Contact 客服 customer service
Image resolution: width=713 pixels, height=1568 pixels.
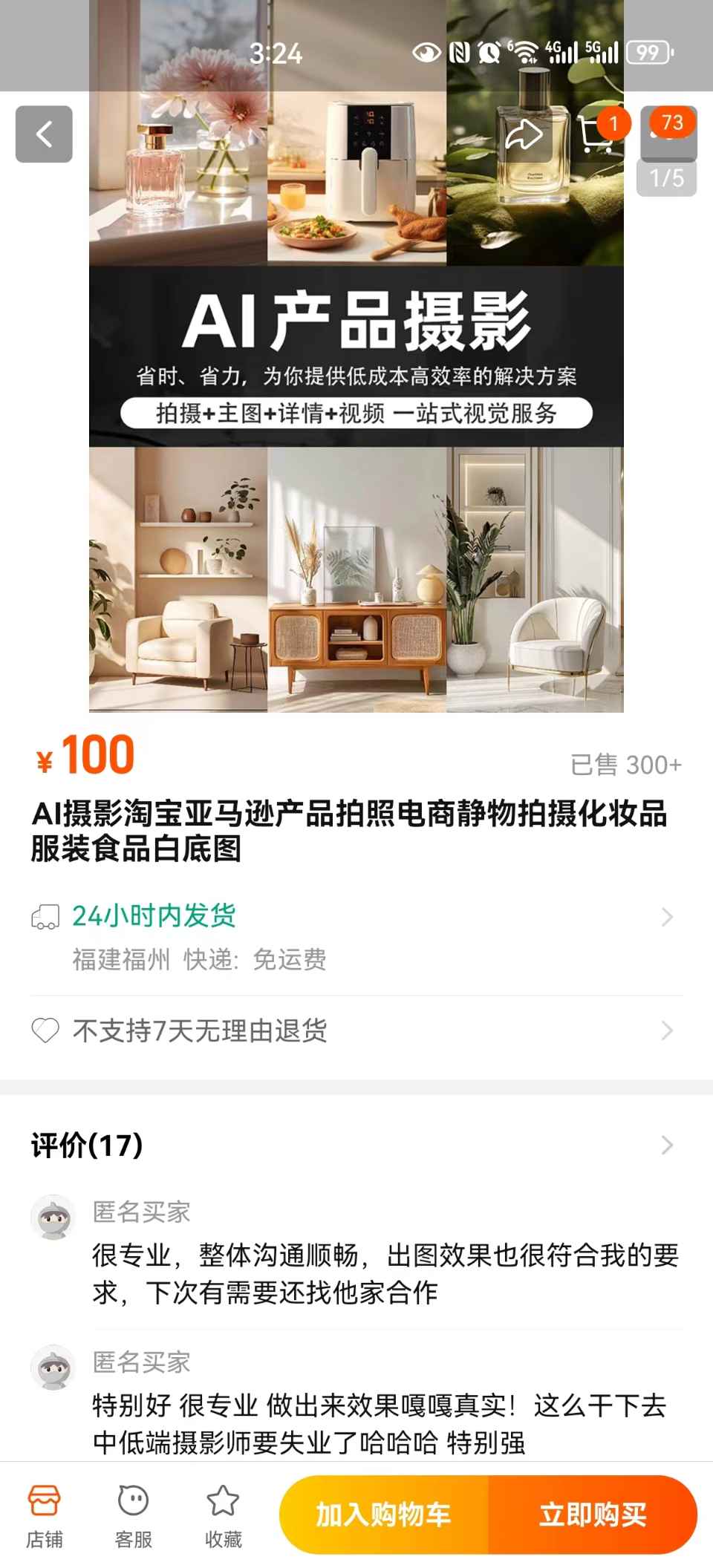(134, 1516)
